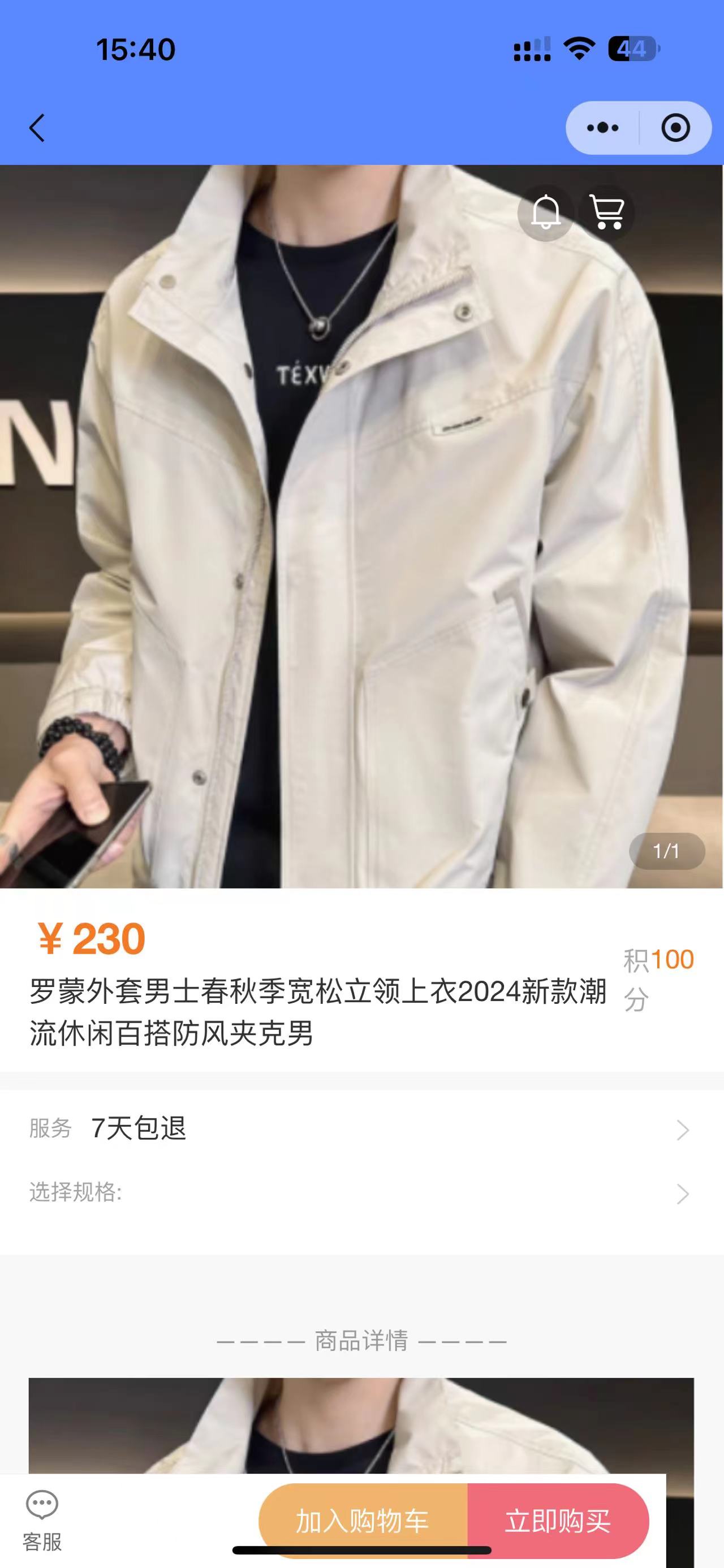
Task: Tap 加入购物车 to add to cart
Action: coord(363,1521)
